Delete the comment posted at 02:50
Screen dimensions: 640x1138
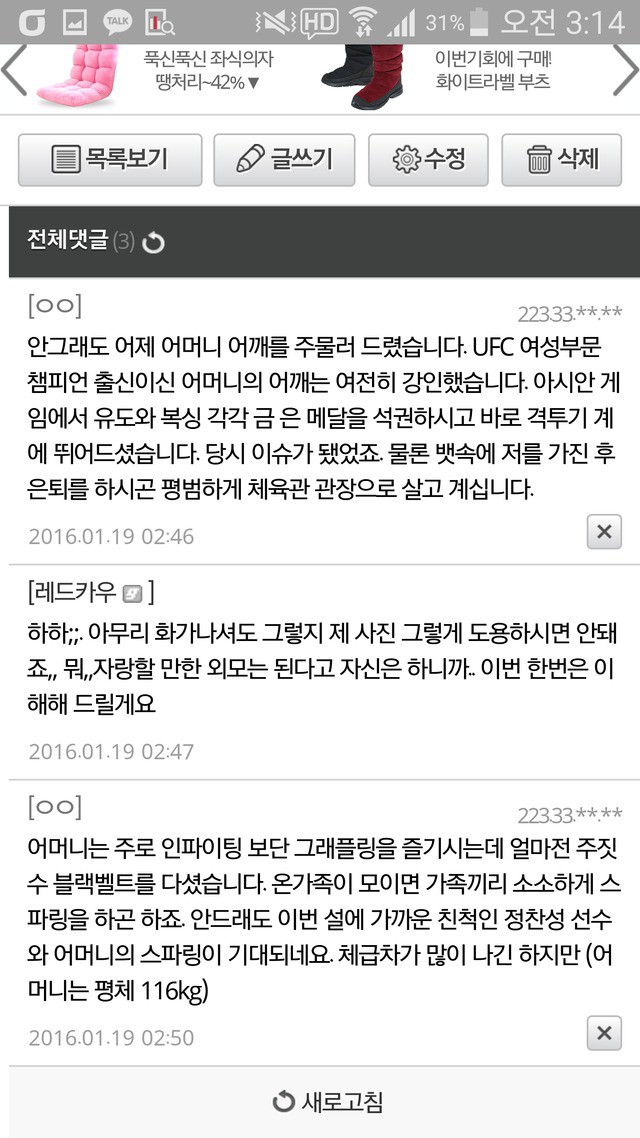603,1033
